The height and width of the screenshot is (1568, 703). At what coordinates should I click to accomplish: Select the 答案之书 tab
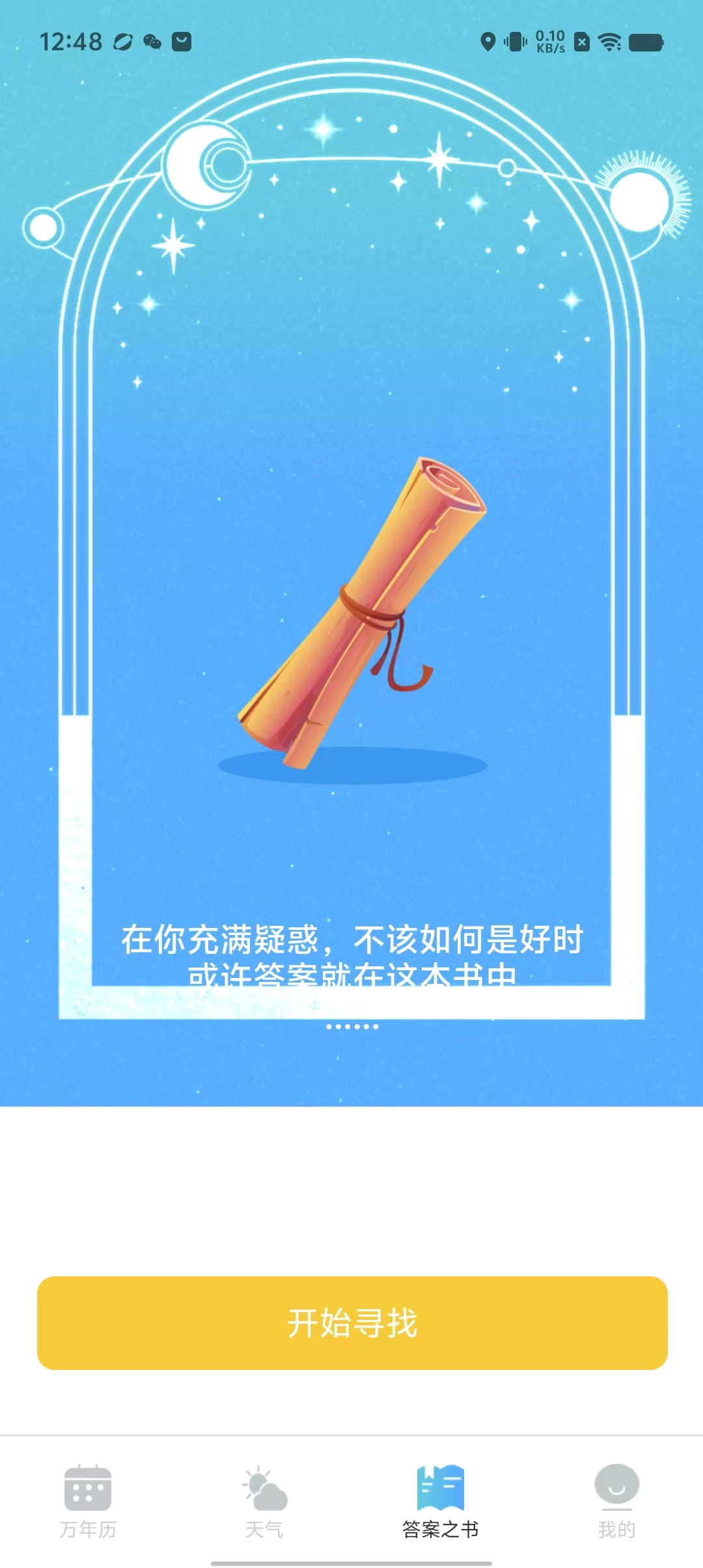coord(440,1500)
